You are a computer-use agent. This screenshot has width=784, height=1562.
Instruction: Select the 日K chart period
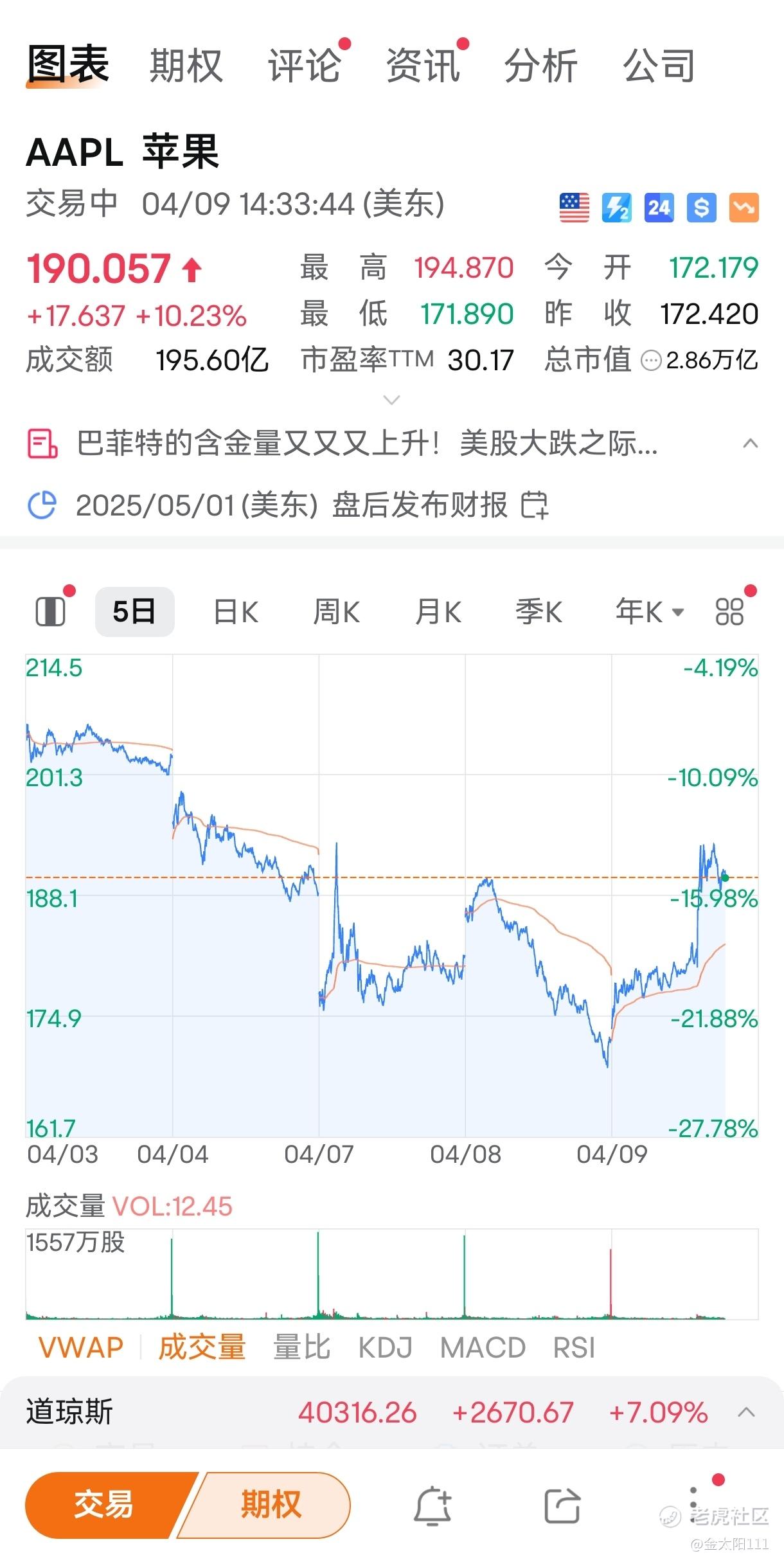pyautogui.click(x=236, y=612)
